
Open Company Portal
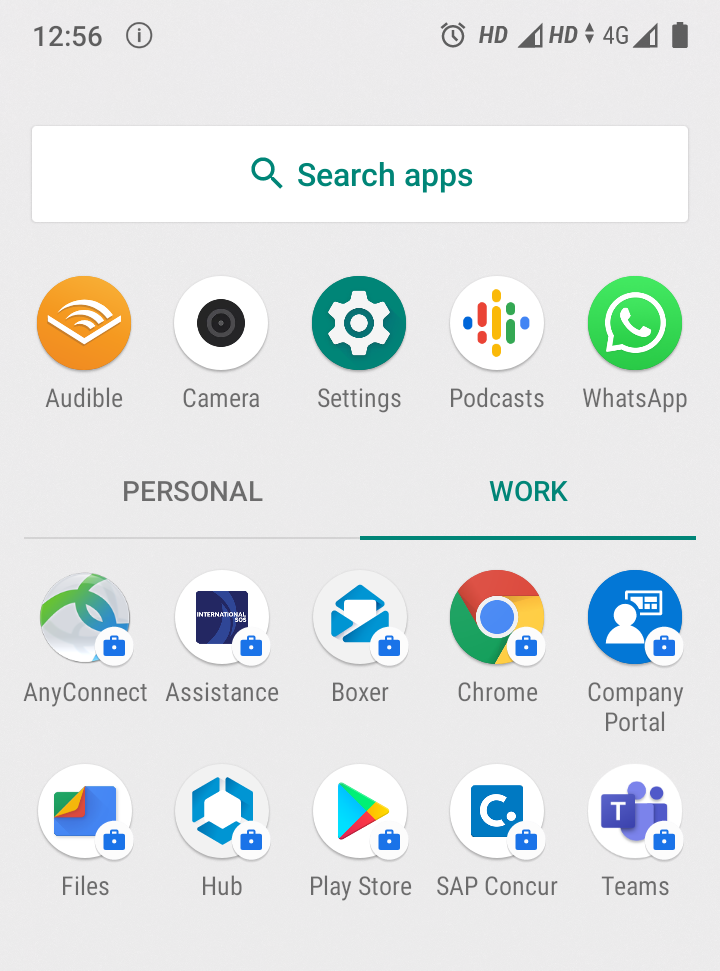[x=635, y=618]
